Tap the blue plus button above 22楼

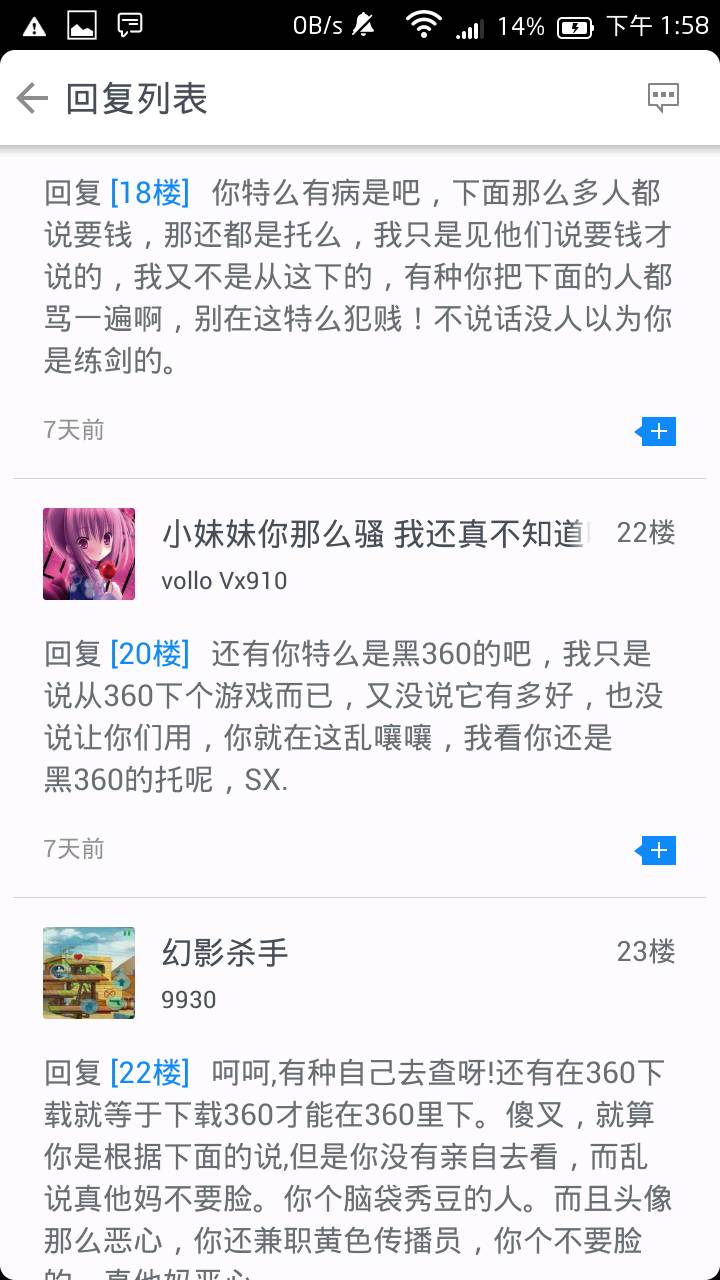[x=657, y=431]
